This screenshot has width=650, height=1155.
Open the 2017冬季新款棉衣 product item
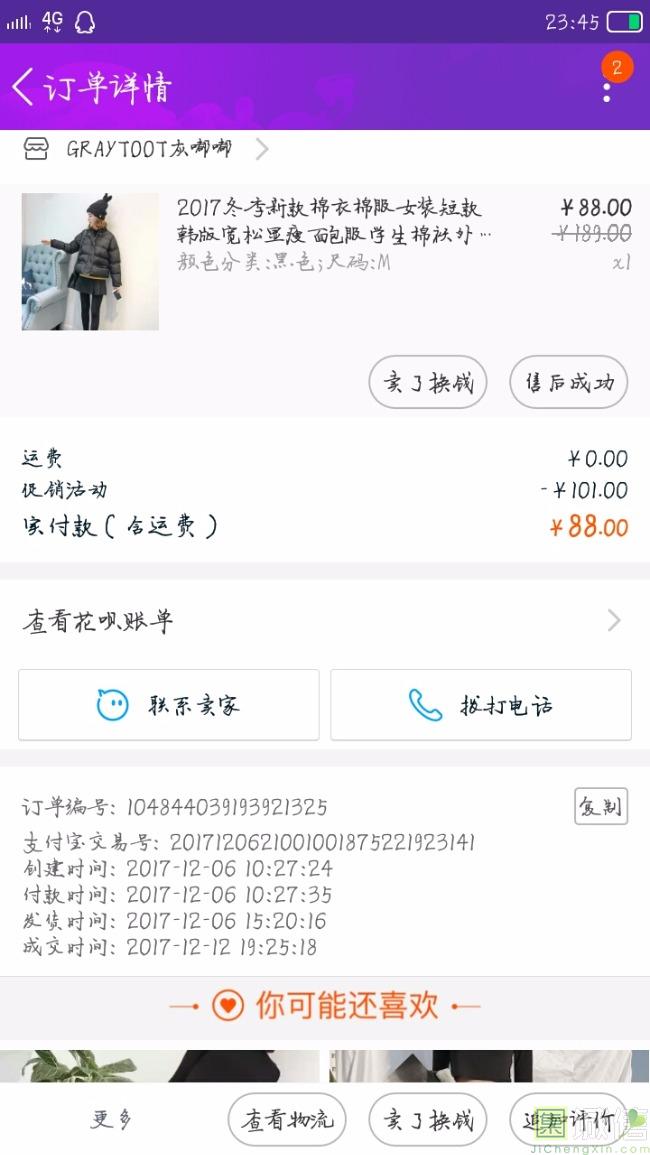click(330, 235)
